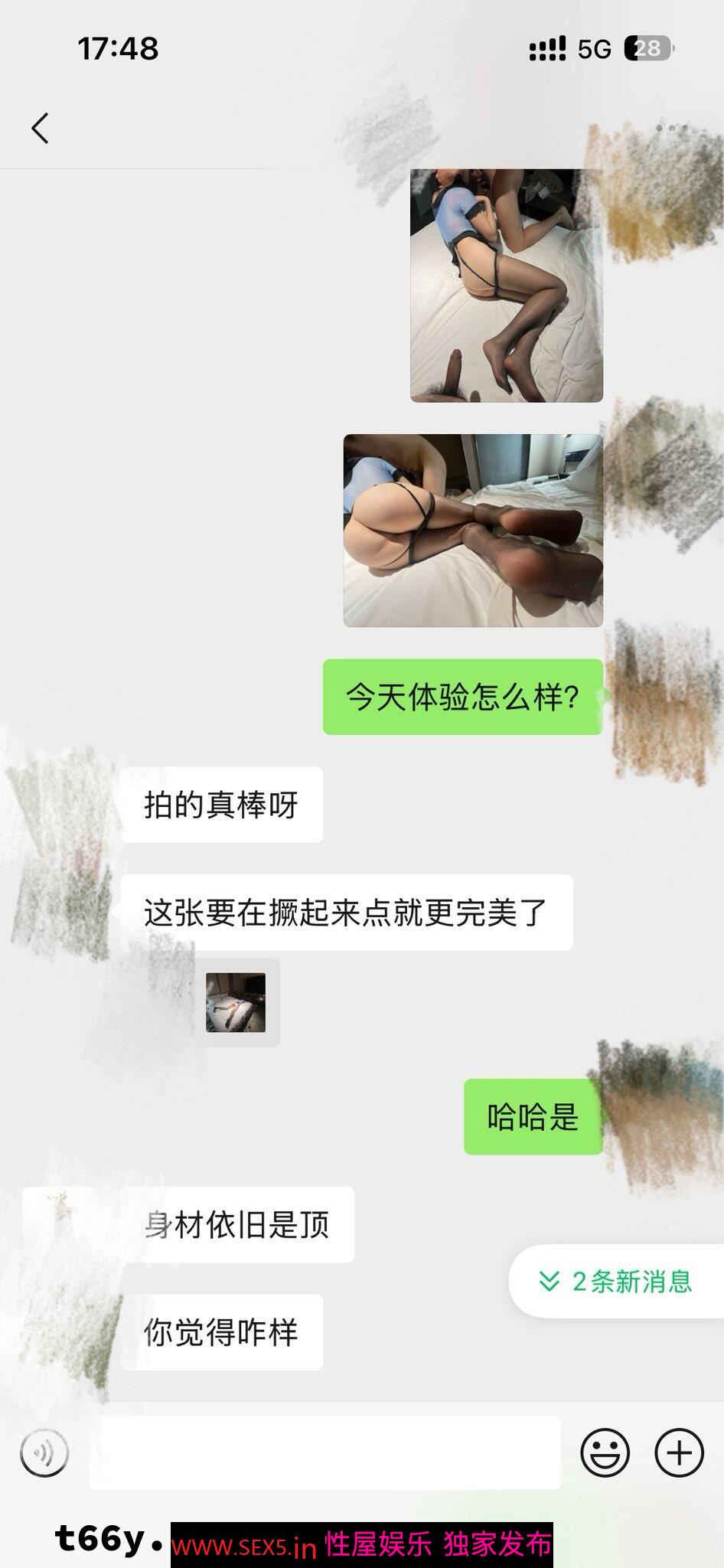Jump to the 2条新消息 new messages
This screenshot has height=1568, width=724.
616,1281
